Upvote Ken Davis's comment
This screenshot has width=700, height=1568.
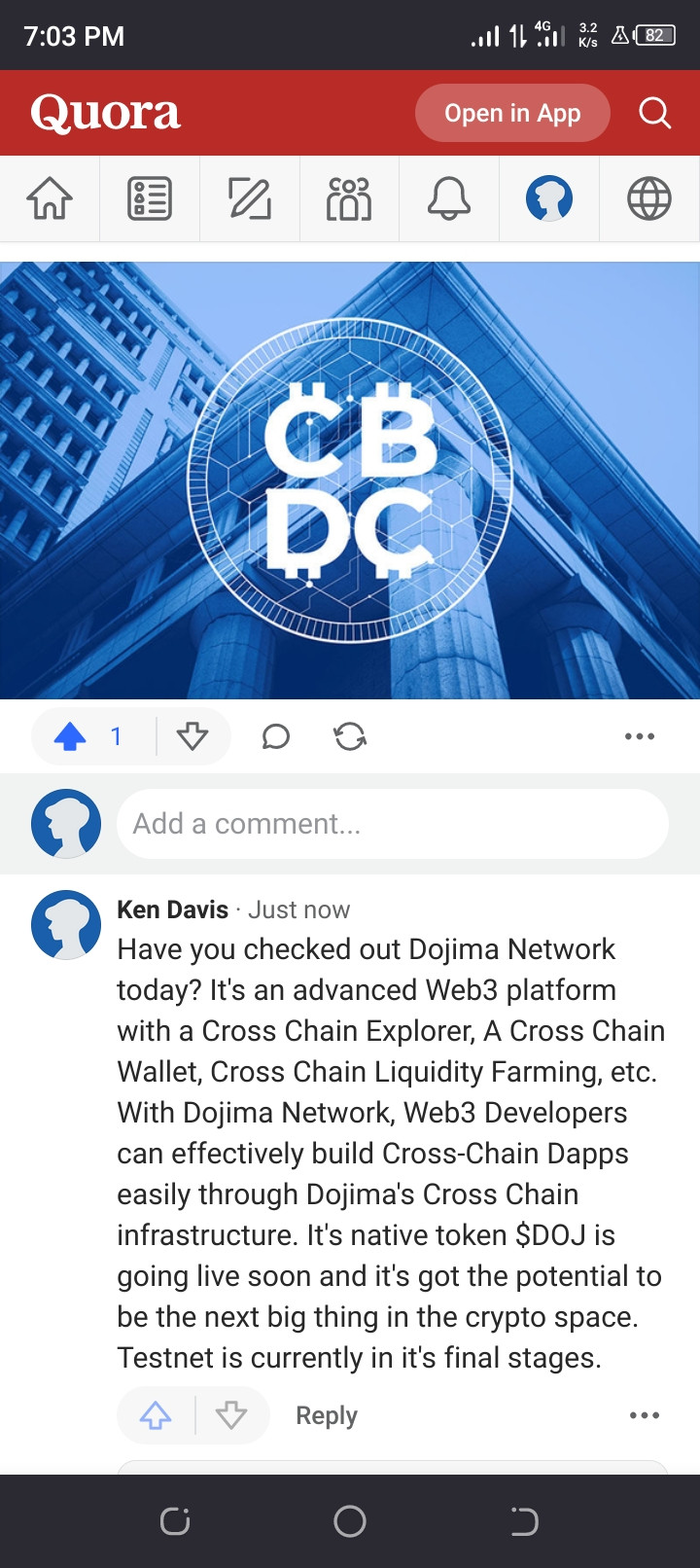tap(156, 1415)
